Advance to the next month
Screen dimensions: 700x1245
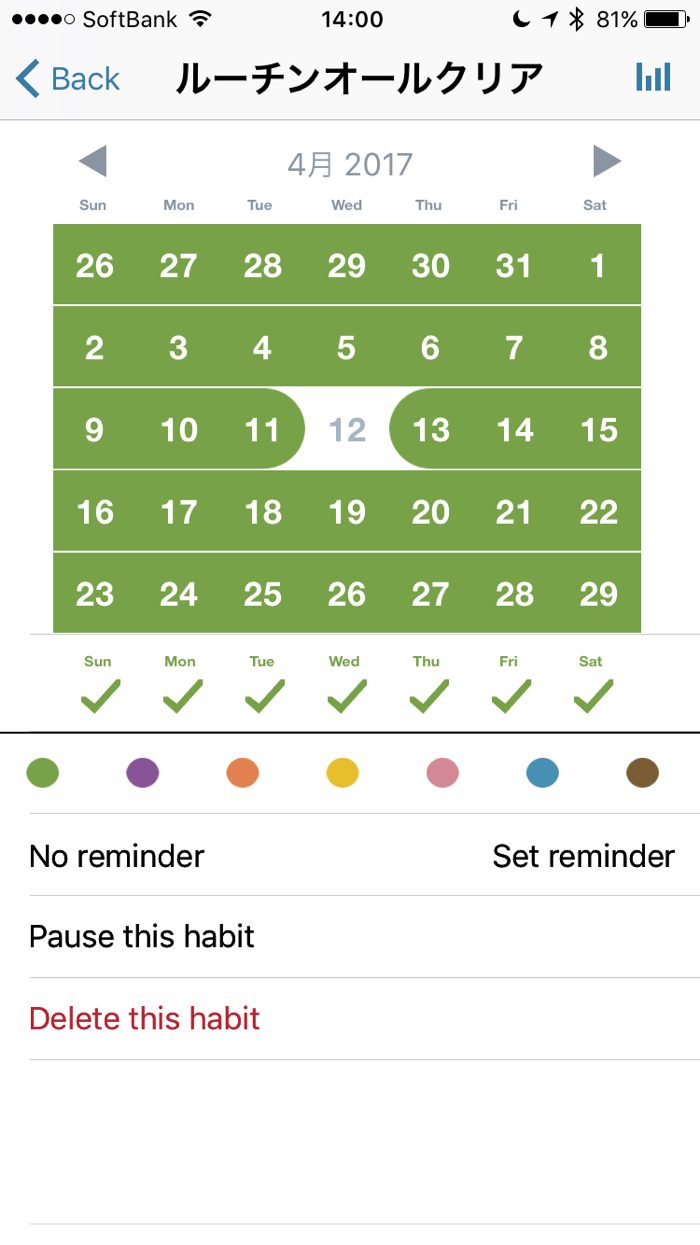tap(606, 162)
